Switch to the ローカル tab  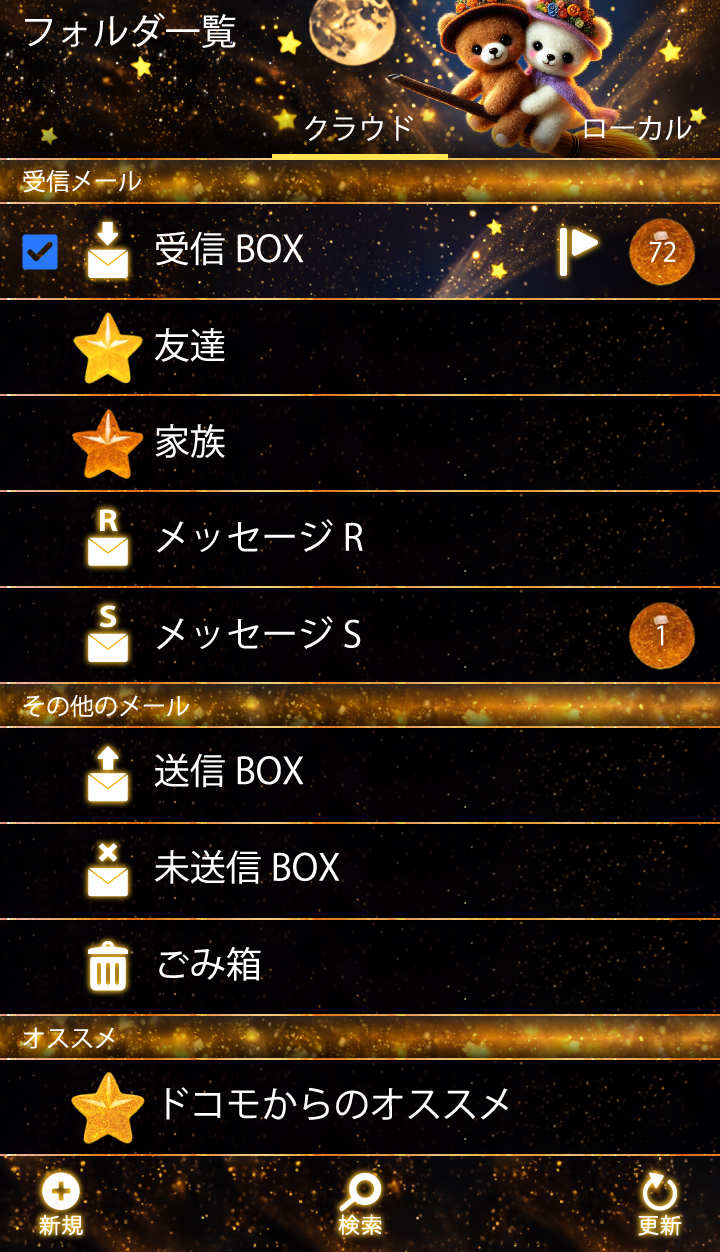[637, 129]
